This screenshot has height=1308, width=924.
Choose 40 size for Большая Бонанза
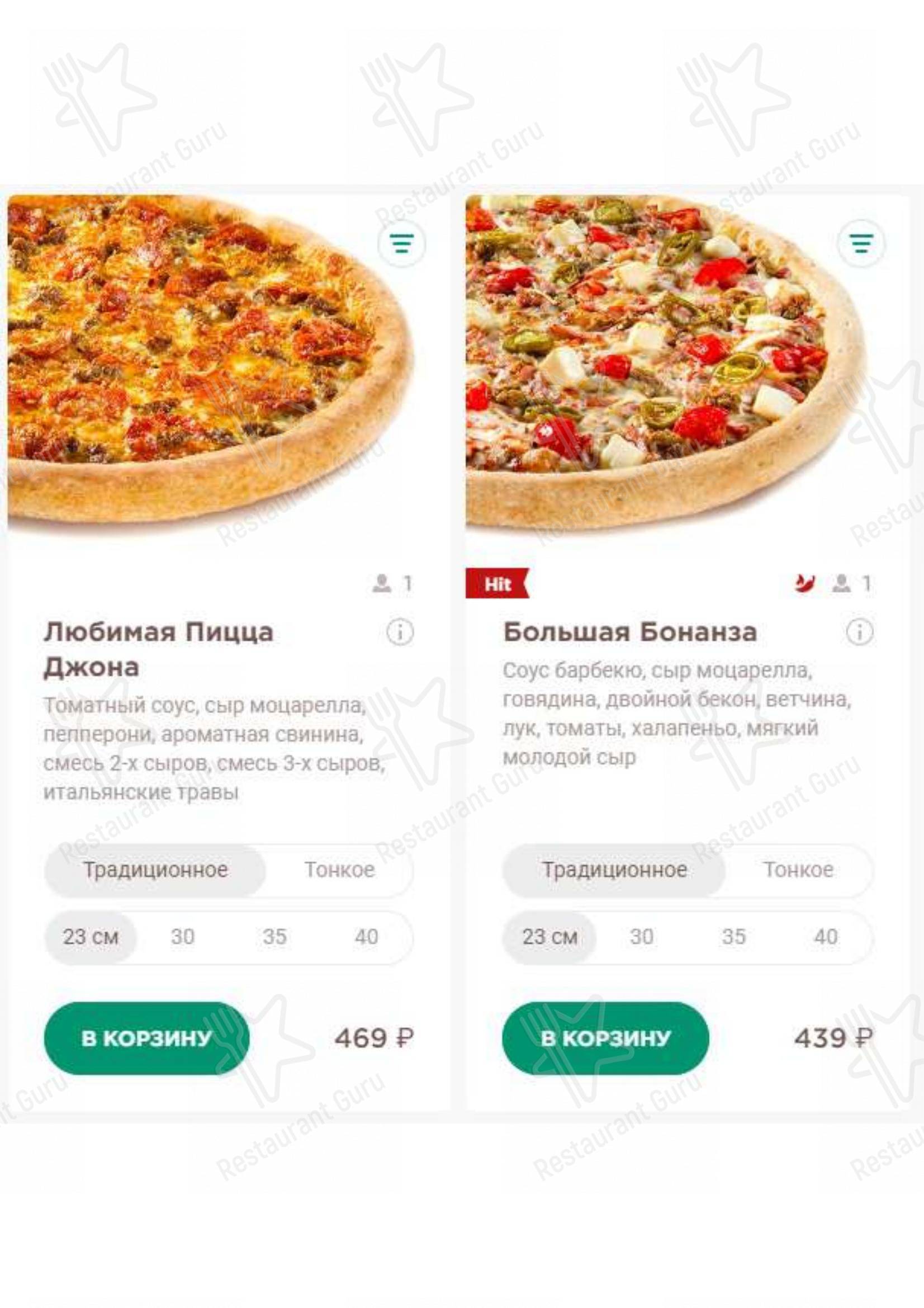(x=825, y=937)
